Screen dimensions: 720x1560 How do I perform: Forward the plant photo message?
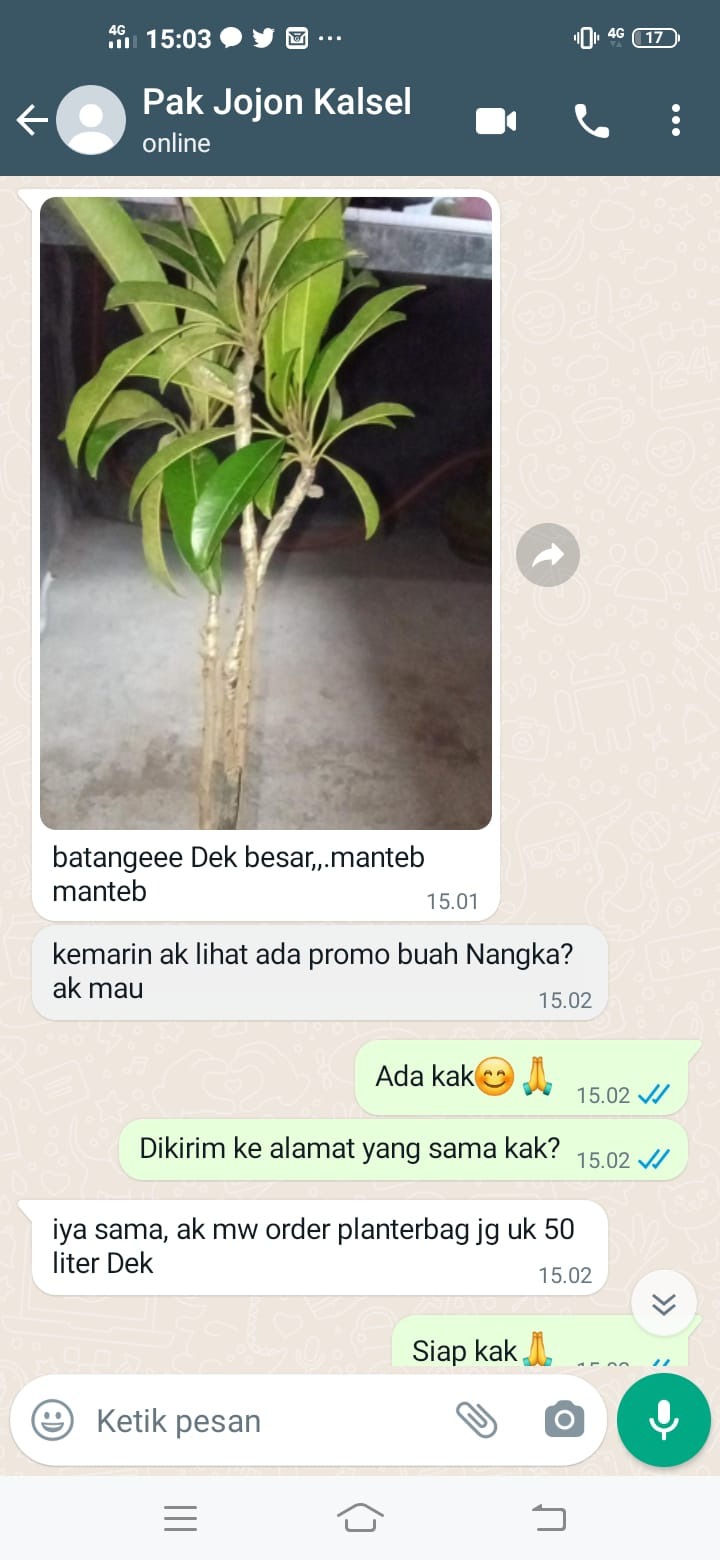pos(548,555)
